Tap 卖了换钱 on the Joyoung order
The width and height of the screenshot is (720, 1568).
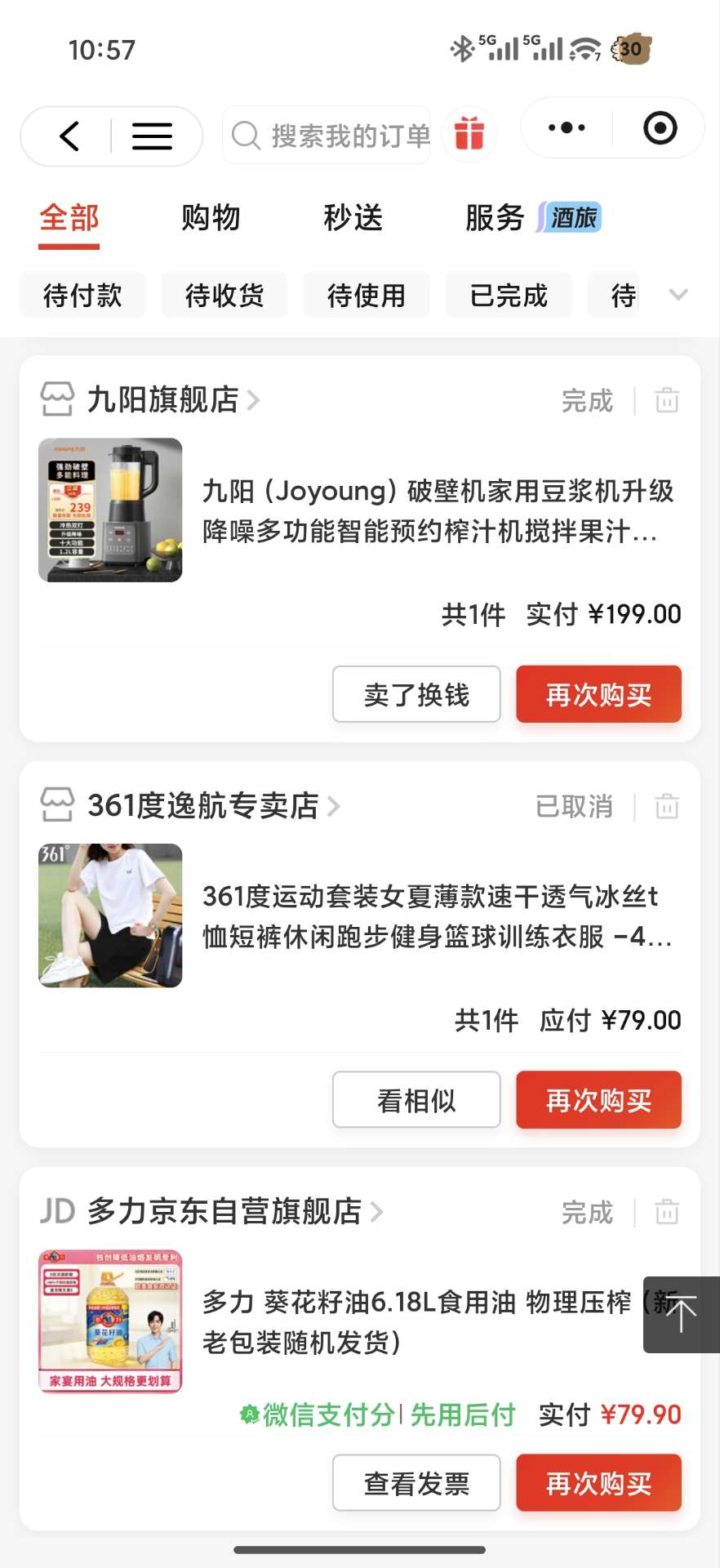click(416, 694)
